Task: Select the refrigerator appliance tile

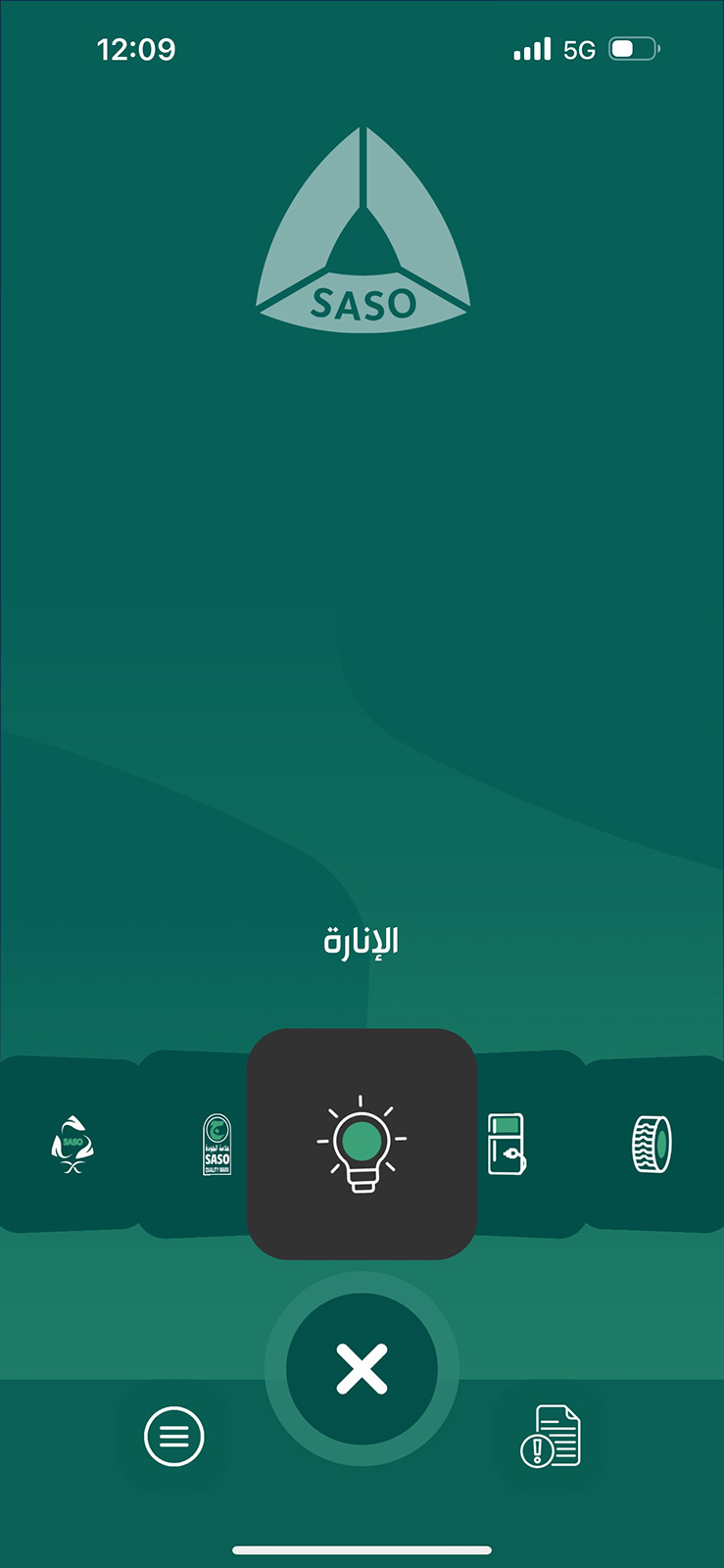Action: [507, 1144]
